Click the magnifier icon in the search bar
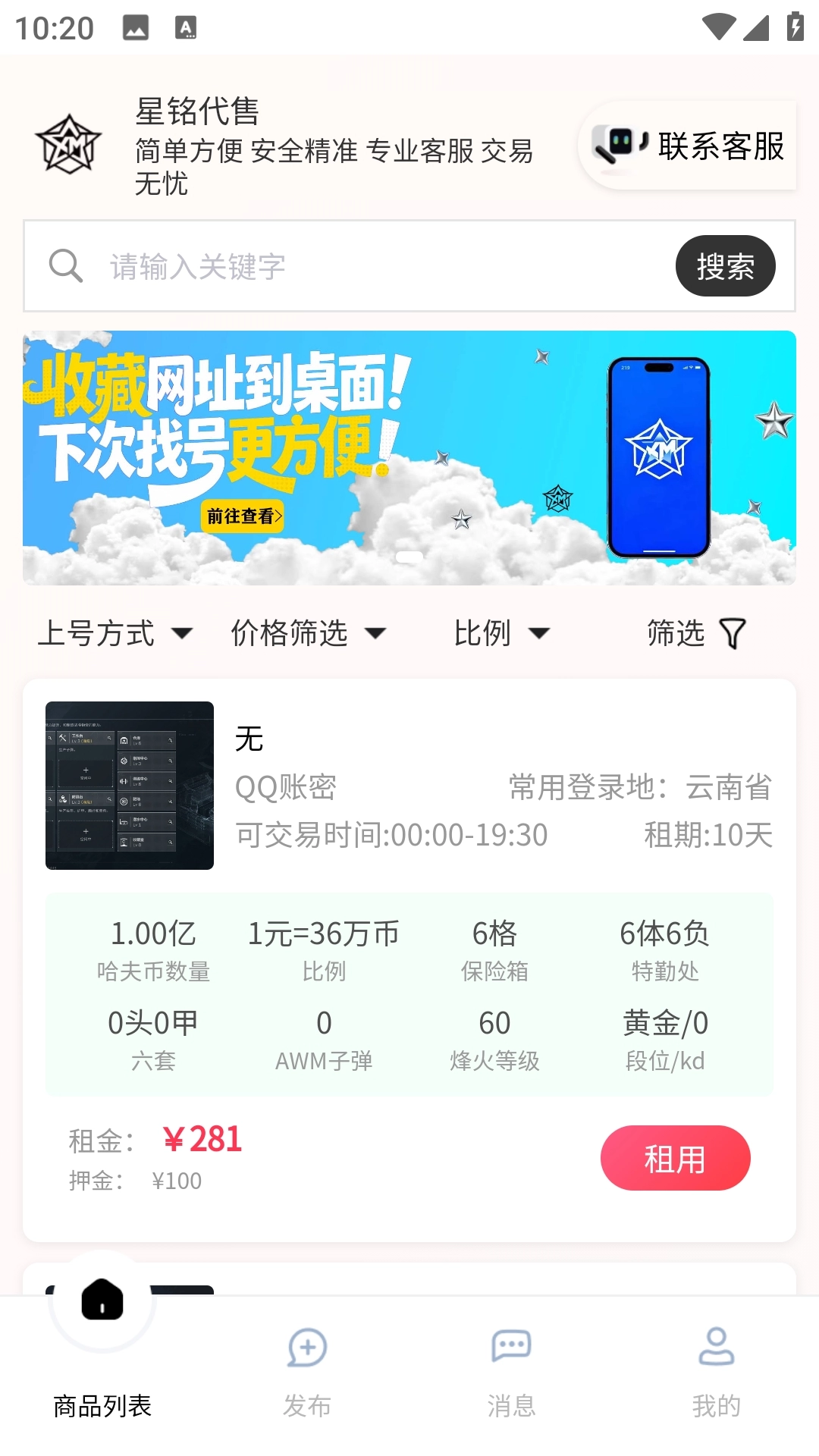819x1456 pixels. tap(66, 266)
